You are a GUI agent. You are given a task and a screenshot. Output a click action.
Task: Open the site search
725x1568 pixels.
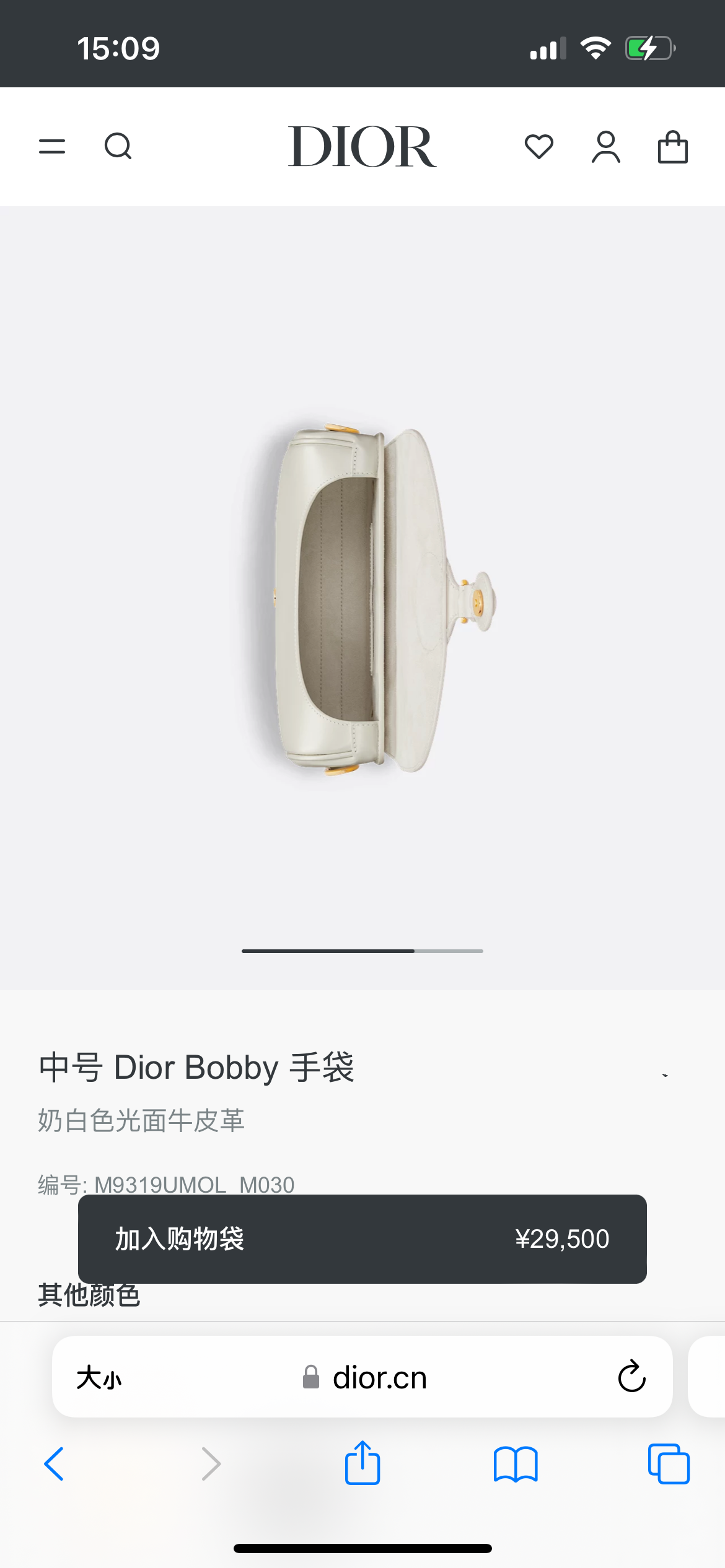coord(118,147)
